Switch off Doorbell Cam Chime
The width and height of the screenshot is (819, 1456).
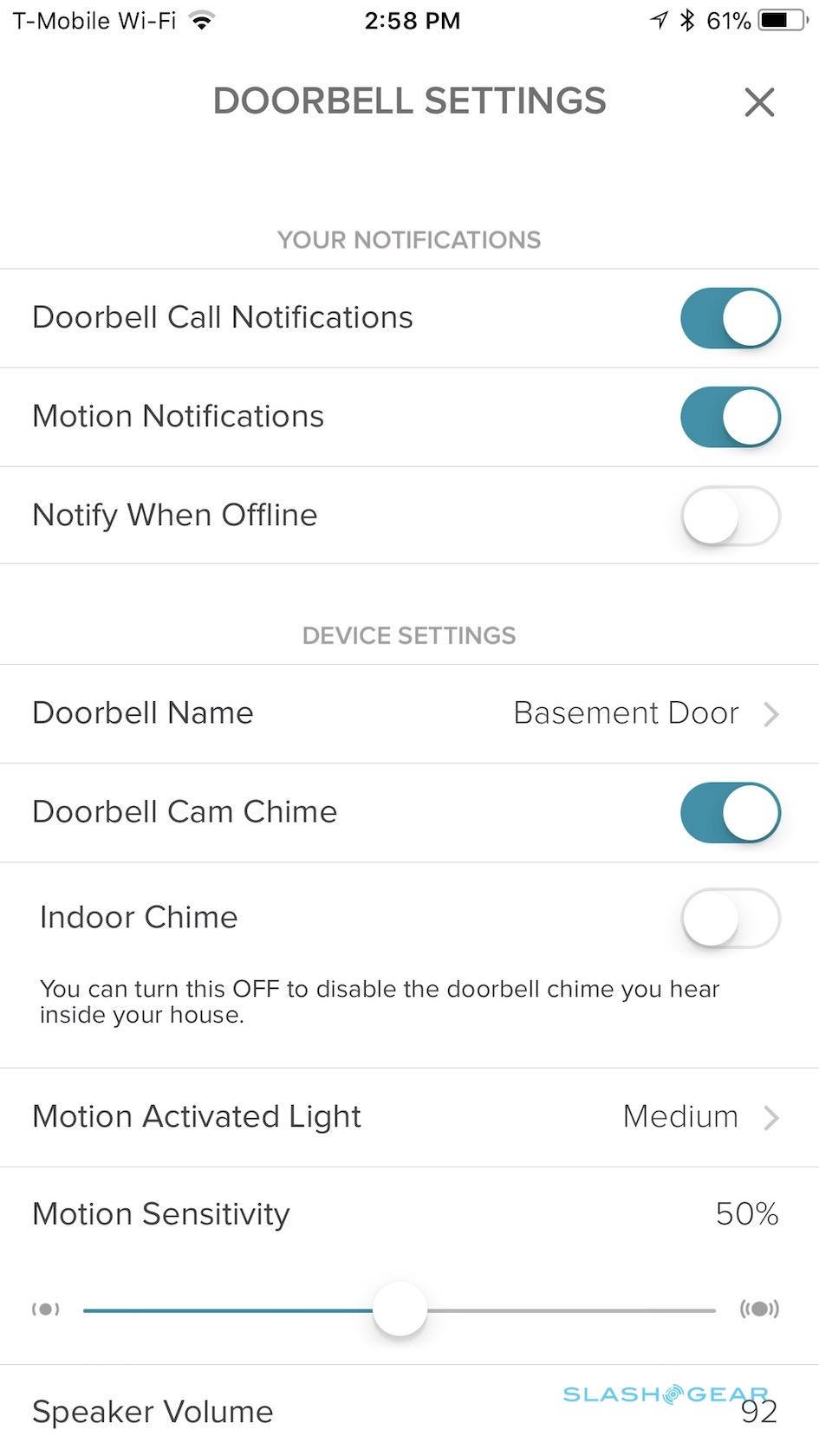[730, 813]
